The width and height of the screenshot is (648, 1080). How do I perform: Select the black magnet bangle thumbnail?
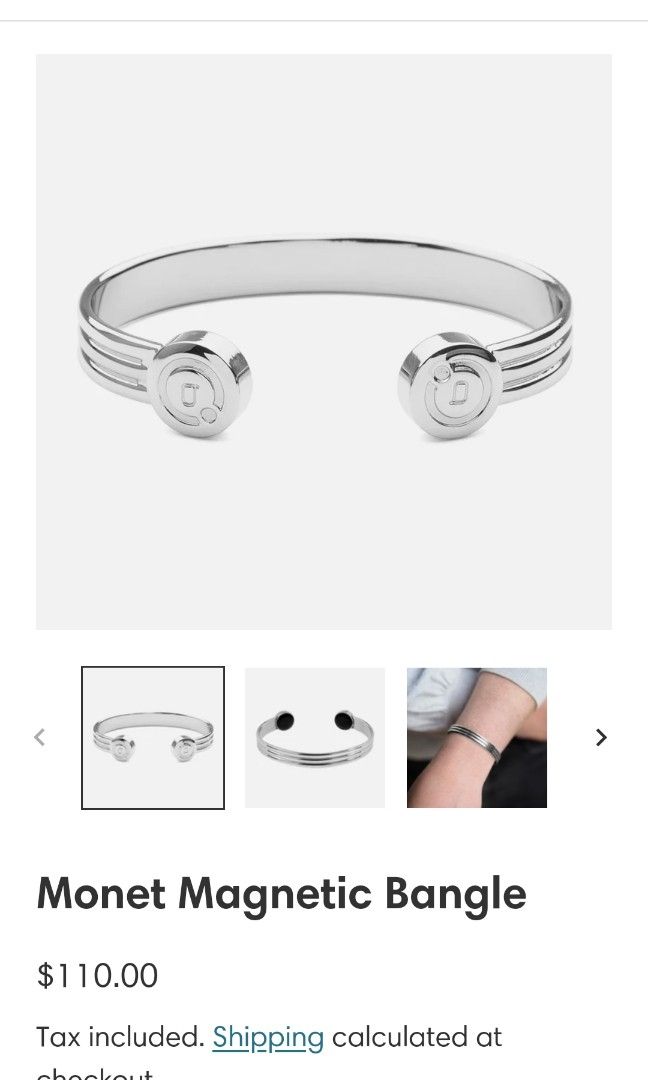315,738
